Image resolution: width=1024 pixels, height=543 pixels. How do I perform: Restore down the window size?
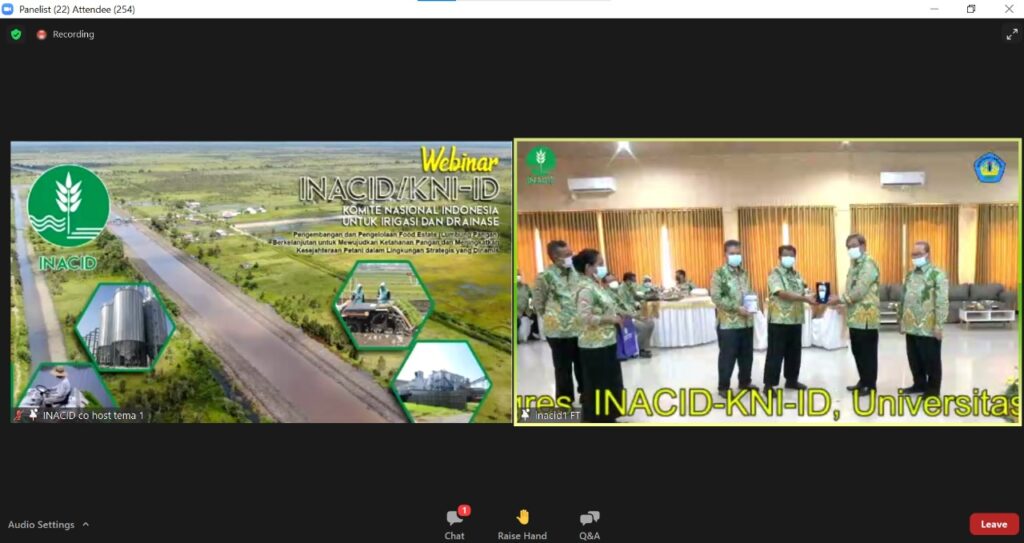point(970,9)
